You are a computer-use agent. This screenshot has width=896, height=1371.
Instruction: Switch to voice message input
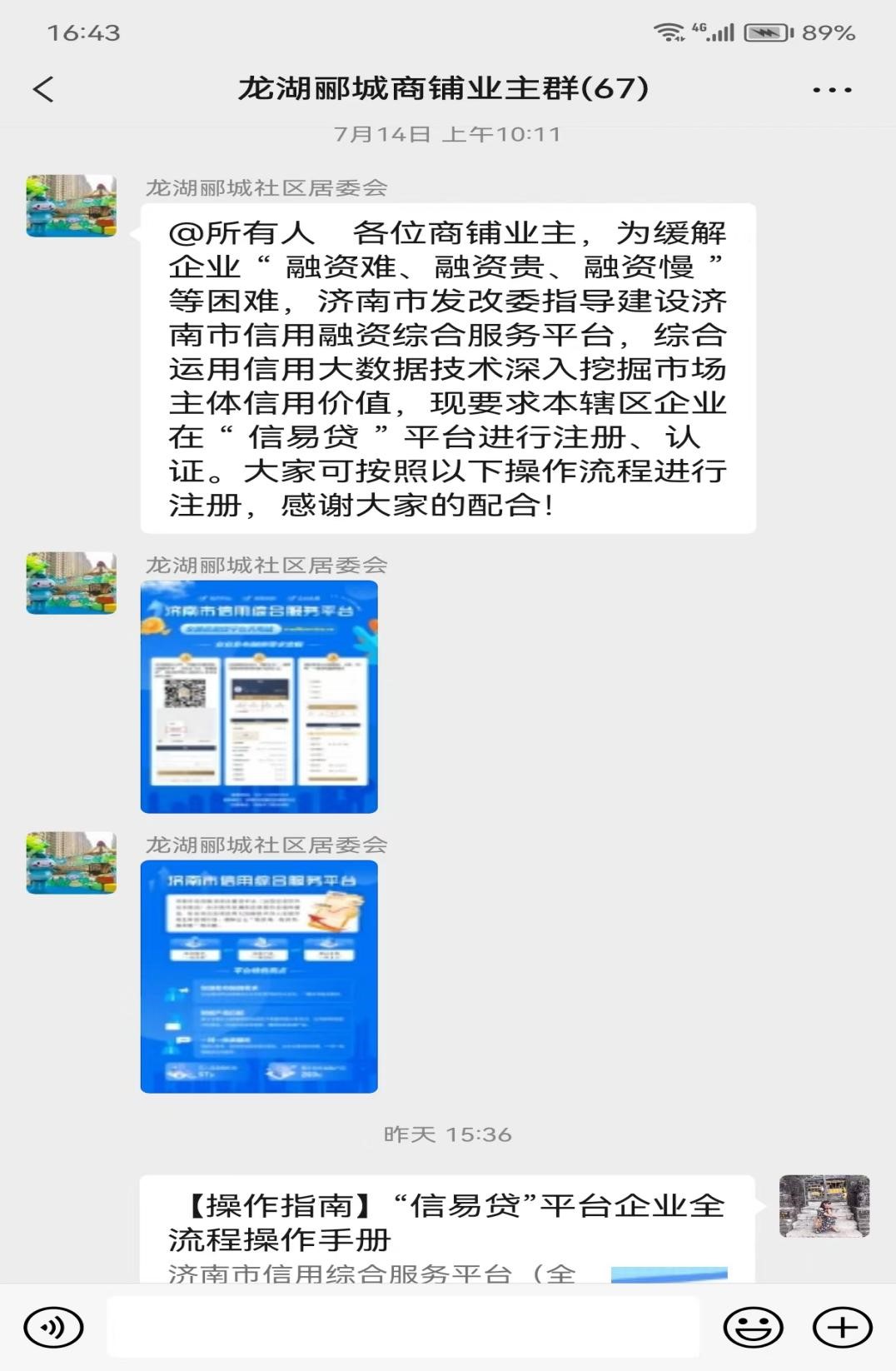point(53,1326)
